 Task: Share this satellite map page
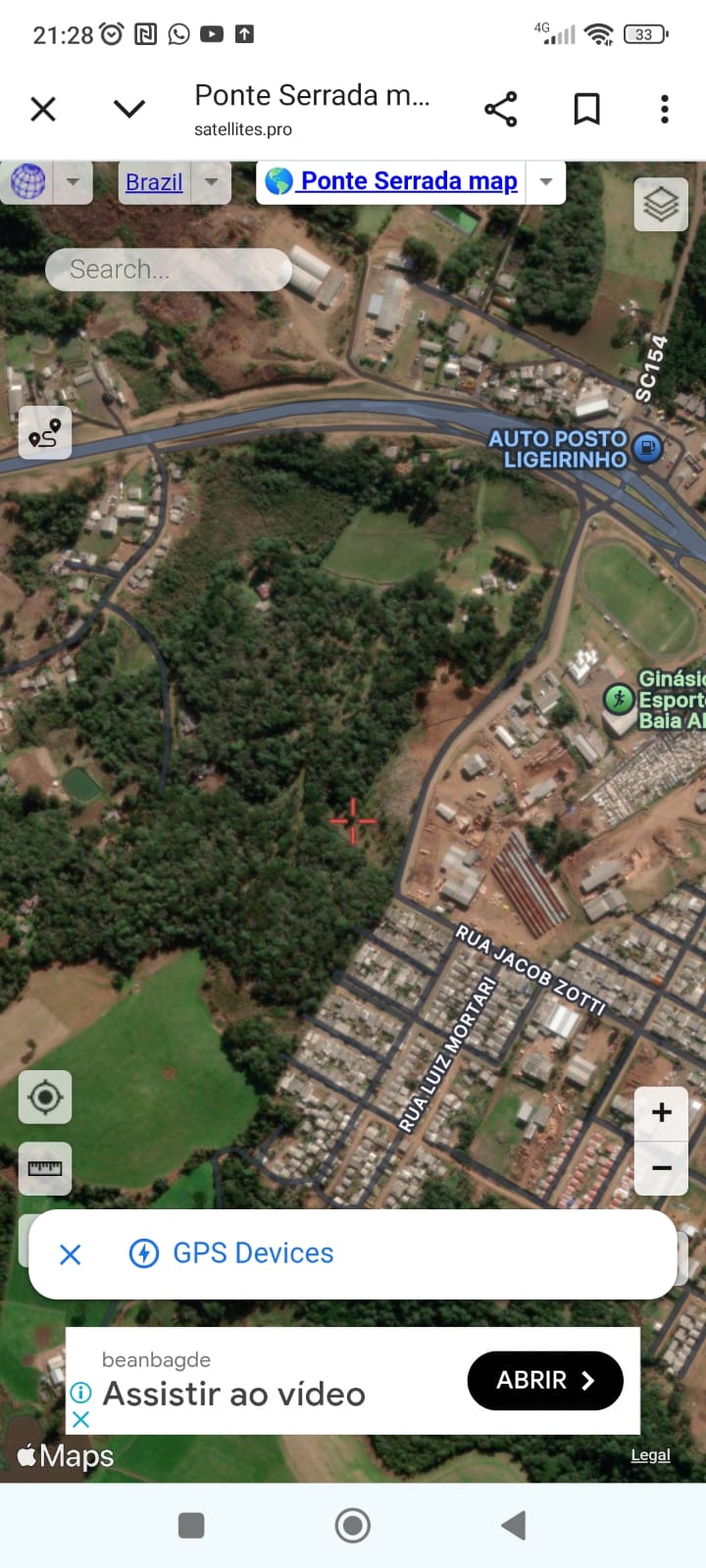[x=500, y=109]
